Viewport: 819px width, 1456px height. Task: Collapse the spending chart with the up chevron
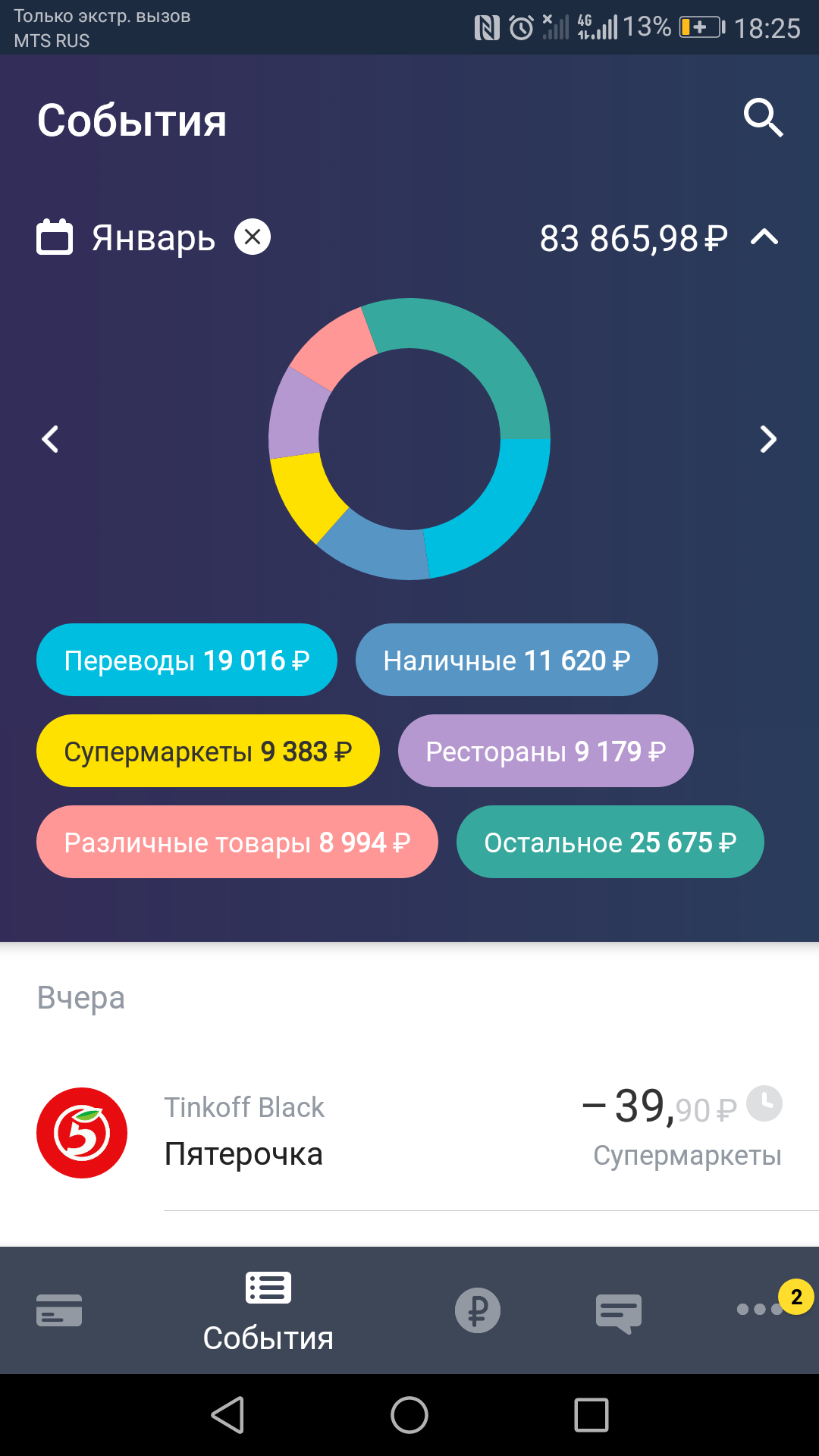pyautogui.click(x=764, y=237)
